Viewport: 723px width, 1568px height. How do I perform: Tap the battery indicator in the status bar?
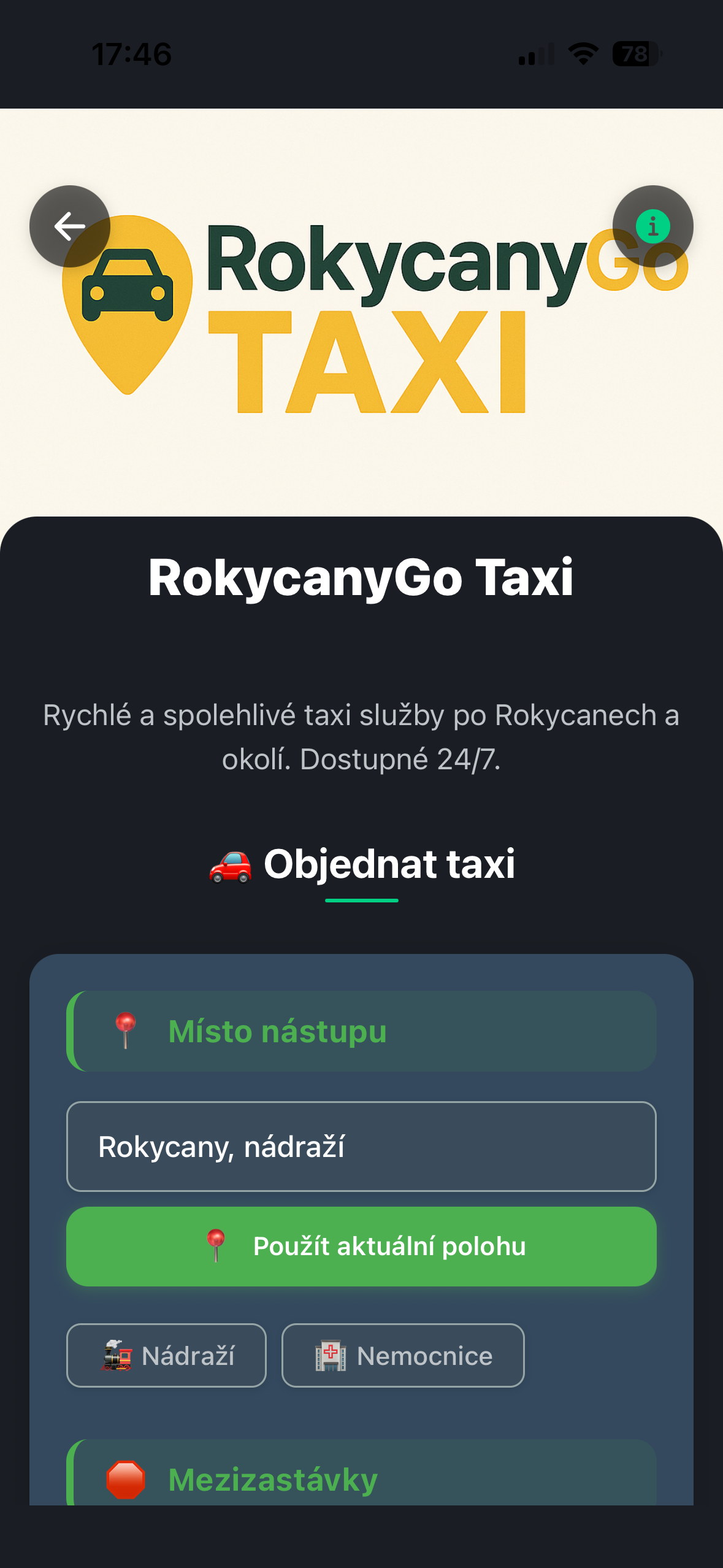pyautogui.click(x=635, y=54)
